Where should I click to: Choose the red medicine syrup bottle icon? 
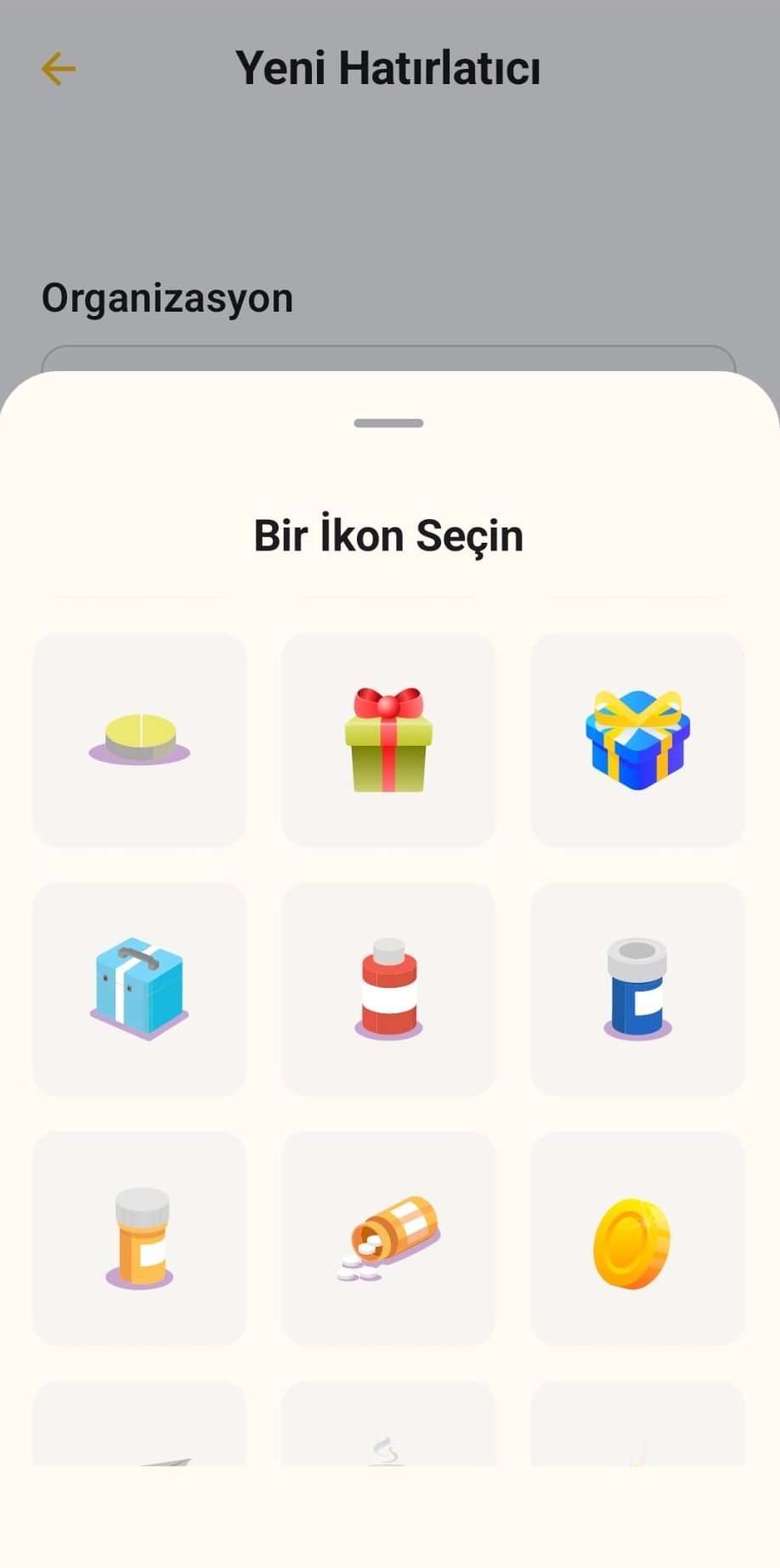pyautogui.click(x=388, y=988)
